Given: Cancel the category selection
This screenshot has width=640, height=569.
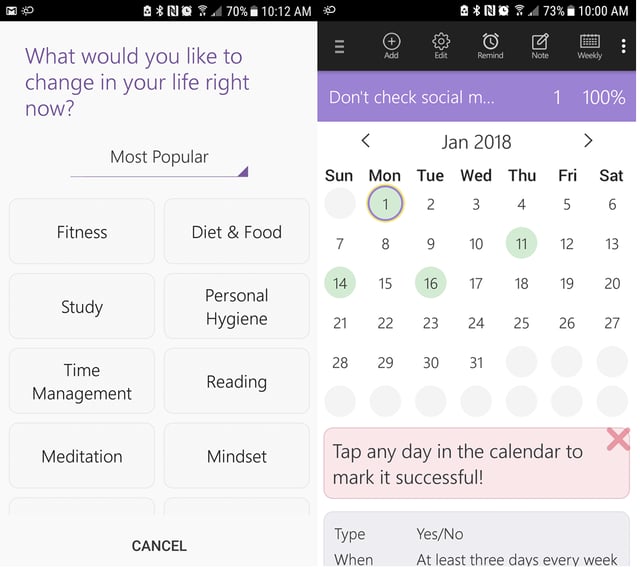Looking at the screenshot, I should click(159, 545).
